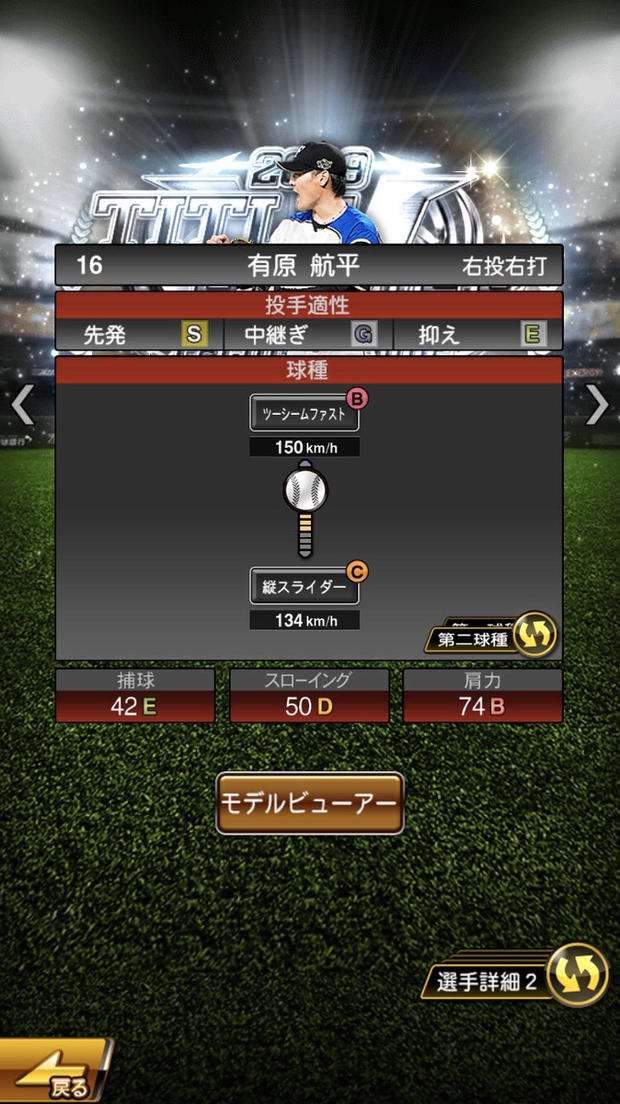
Task: Open the モデルビューアー model viewer
Action: click(310, 802)
